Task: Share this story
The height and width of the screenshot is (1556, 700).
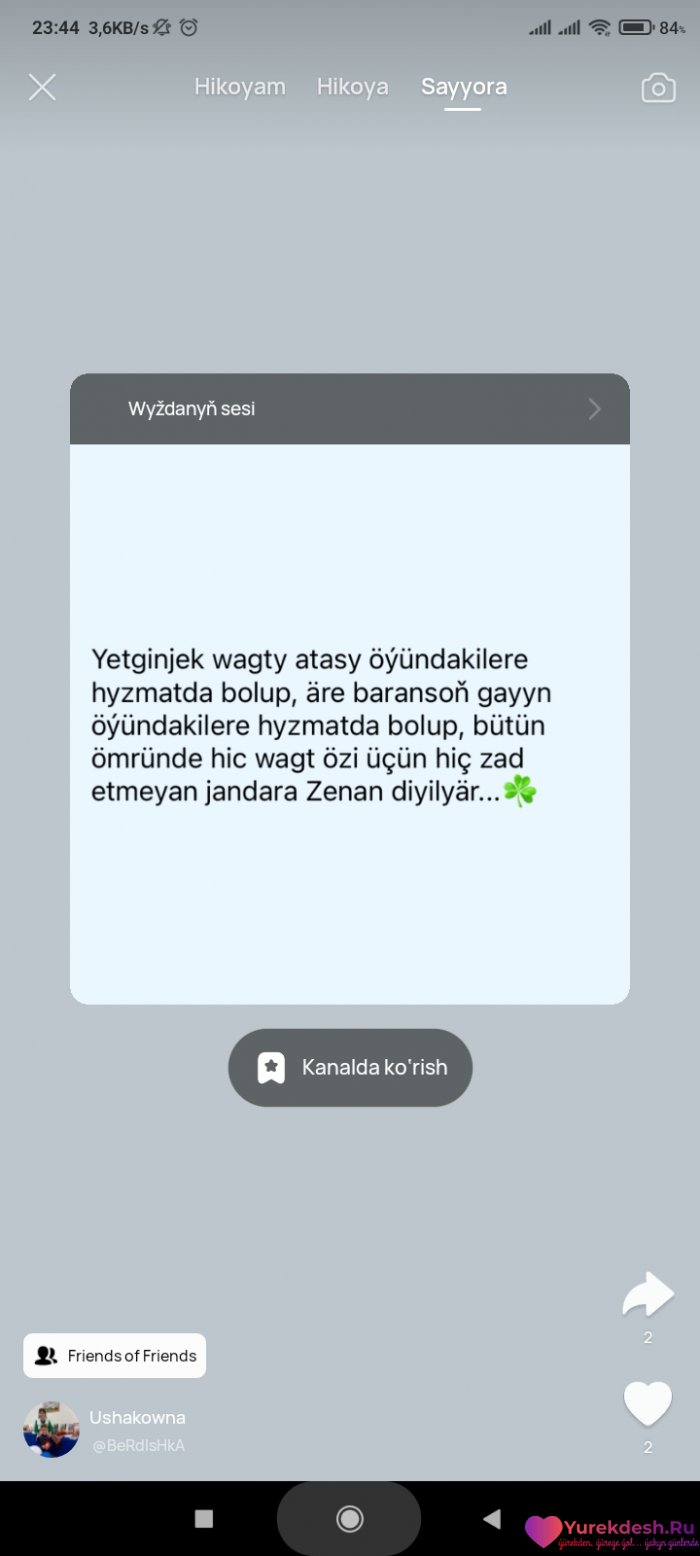Action: tap(647, 1296)
